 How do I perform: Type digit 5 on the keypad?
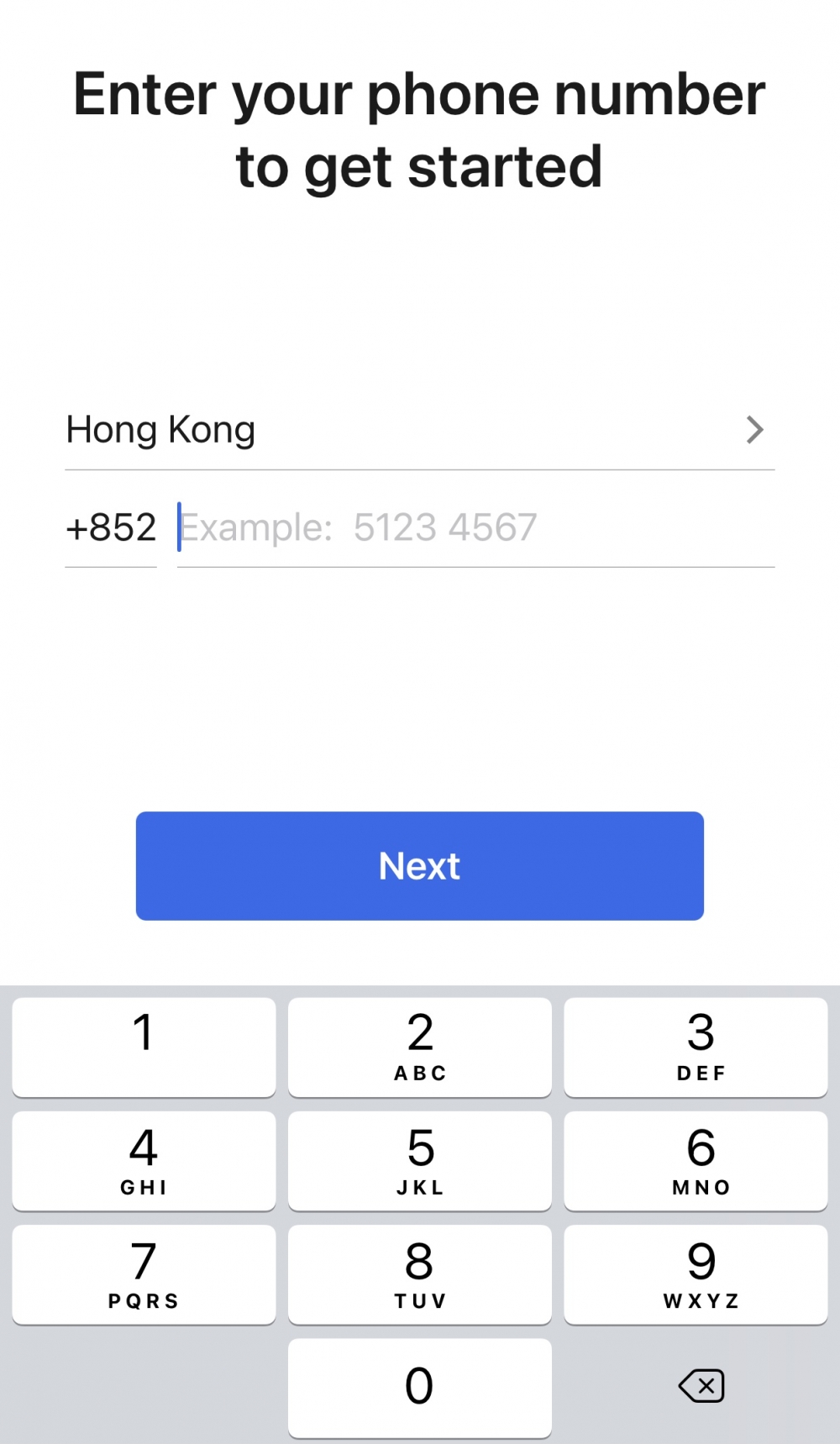pos(419,1160)
